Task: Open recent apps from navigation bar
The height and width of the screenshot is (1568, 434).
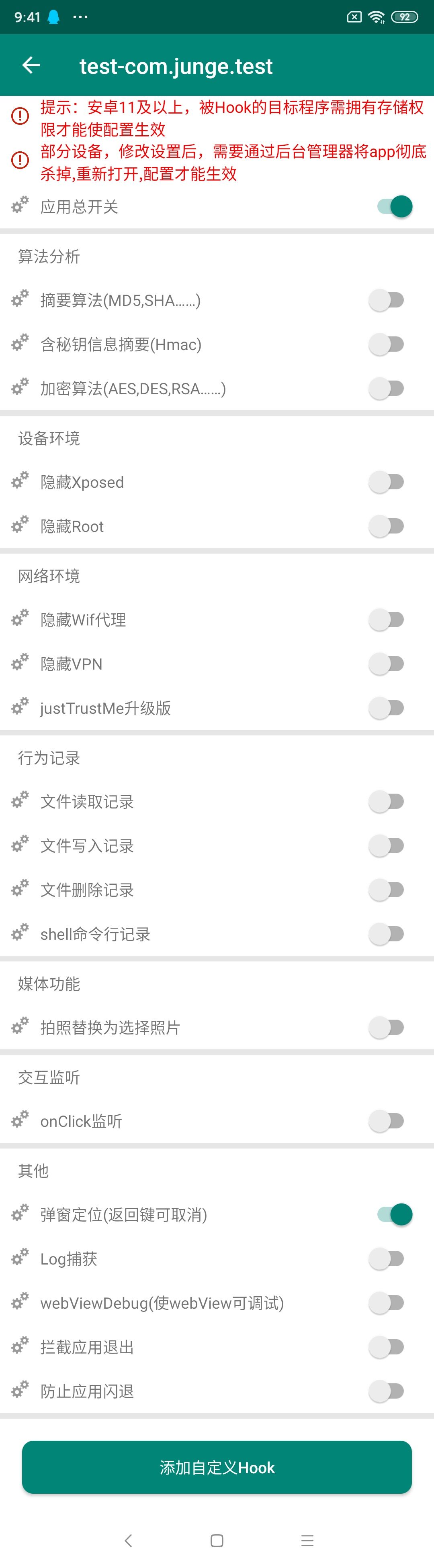Action: coord(307,1540)
